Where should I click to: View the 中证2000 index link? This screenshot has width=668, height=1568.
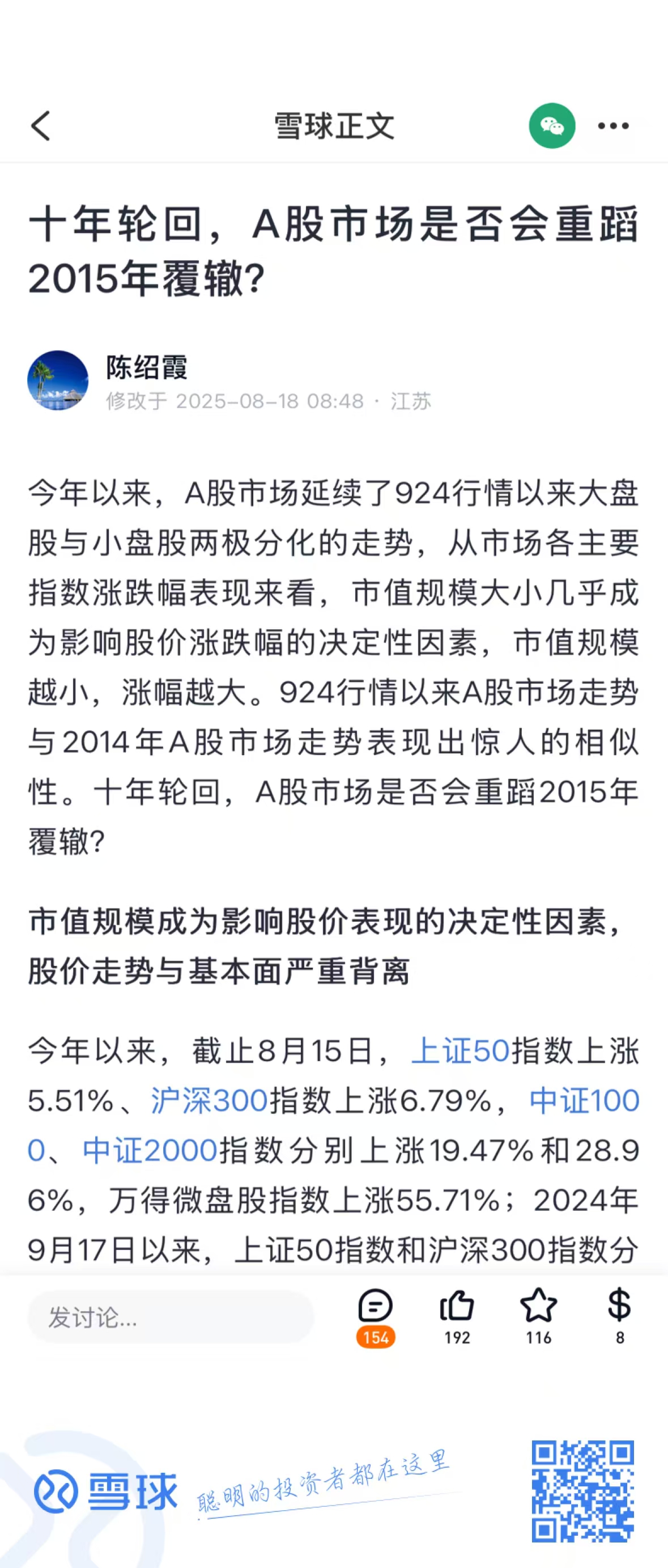150,1151
